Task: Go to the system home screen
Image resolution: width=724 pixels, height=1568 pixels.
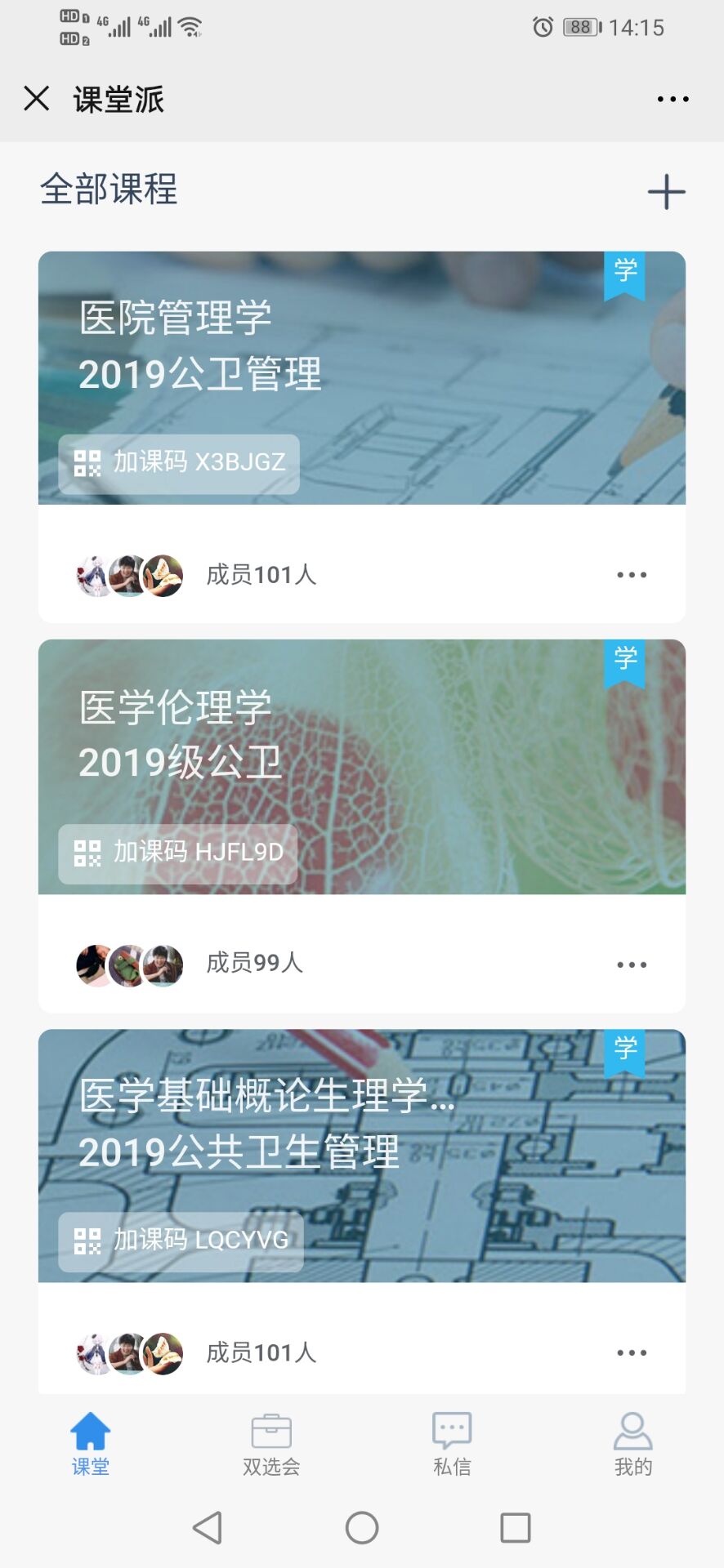Action: point(362,1527)
